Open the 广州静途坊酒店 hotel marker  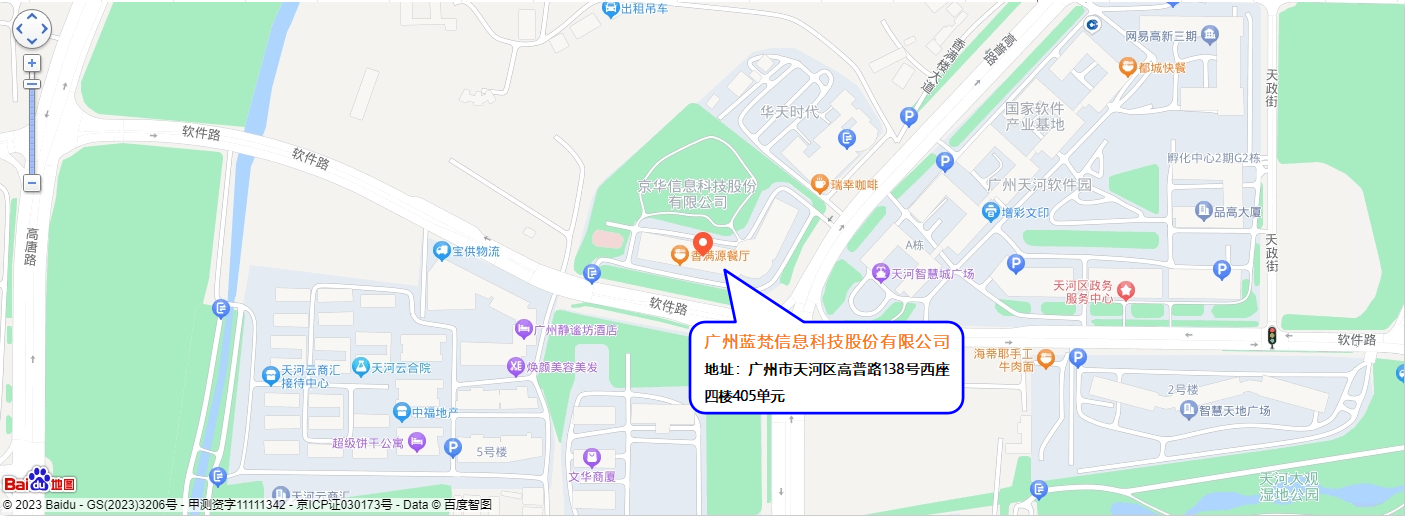(x=523, y=329)
